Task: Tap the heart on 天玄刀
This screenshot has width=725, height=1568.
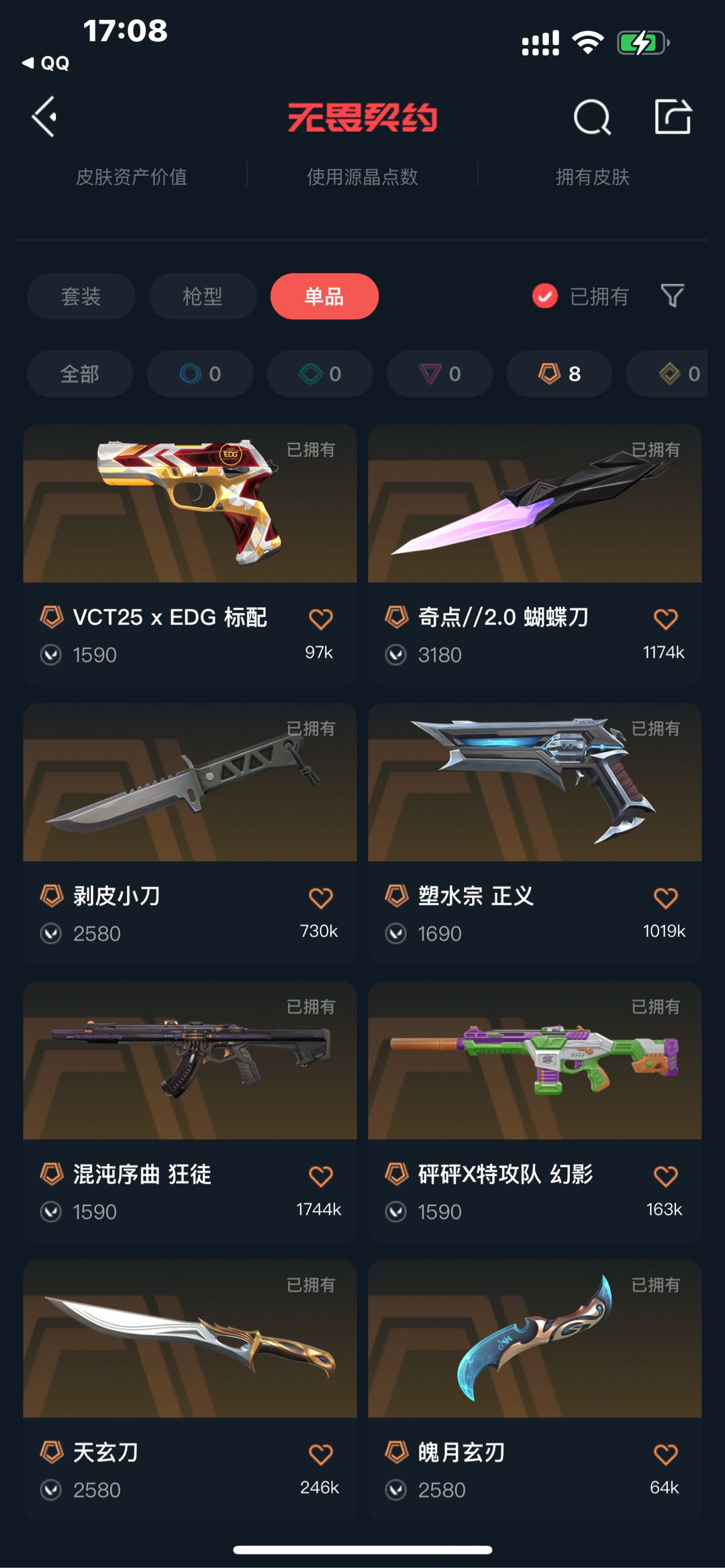Action: click(320, 1455)
